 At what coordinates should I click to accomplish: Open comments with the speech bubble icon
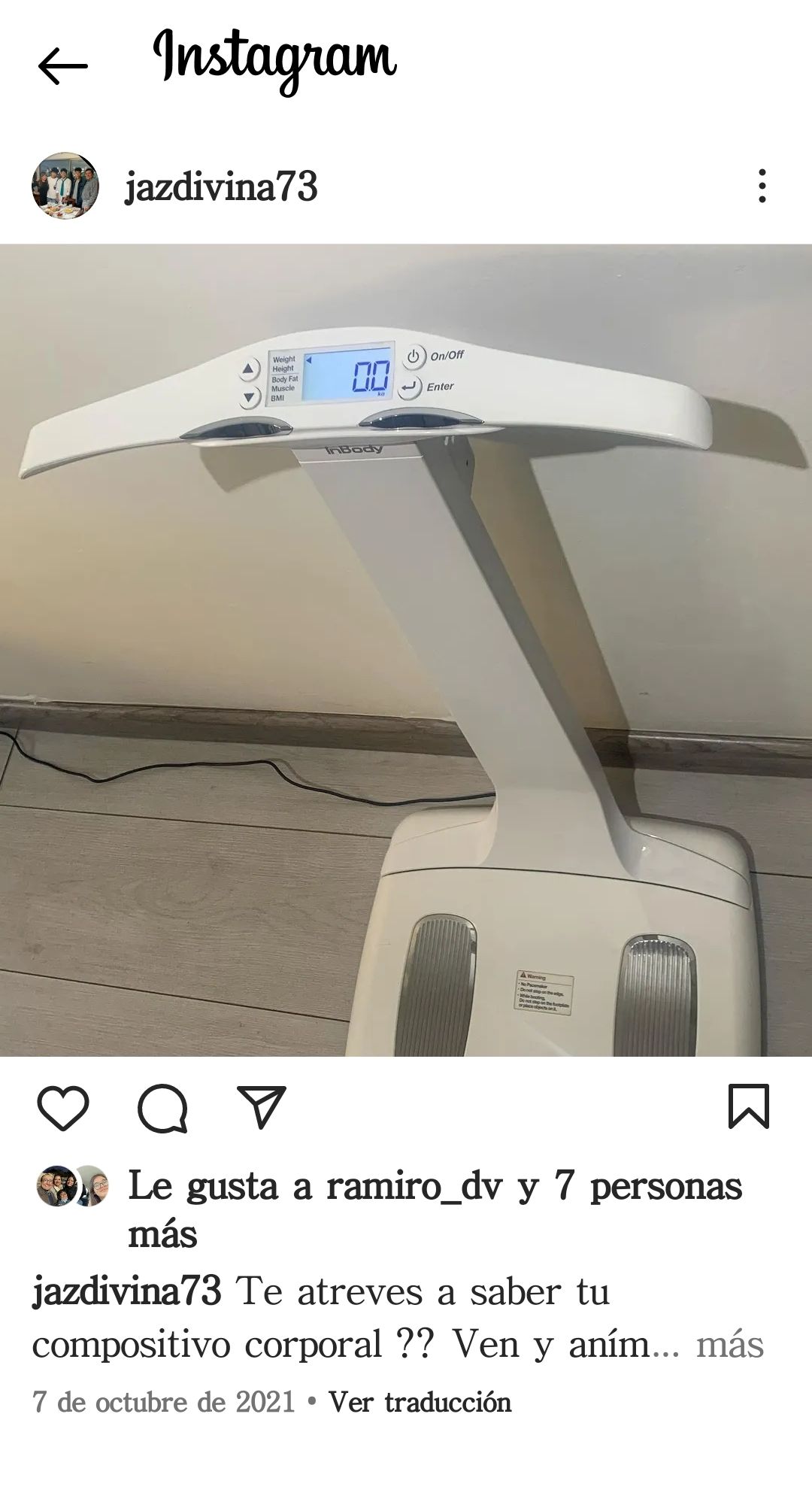click(162, 1108)
